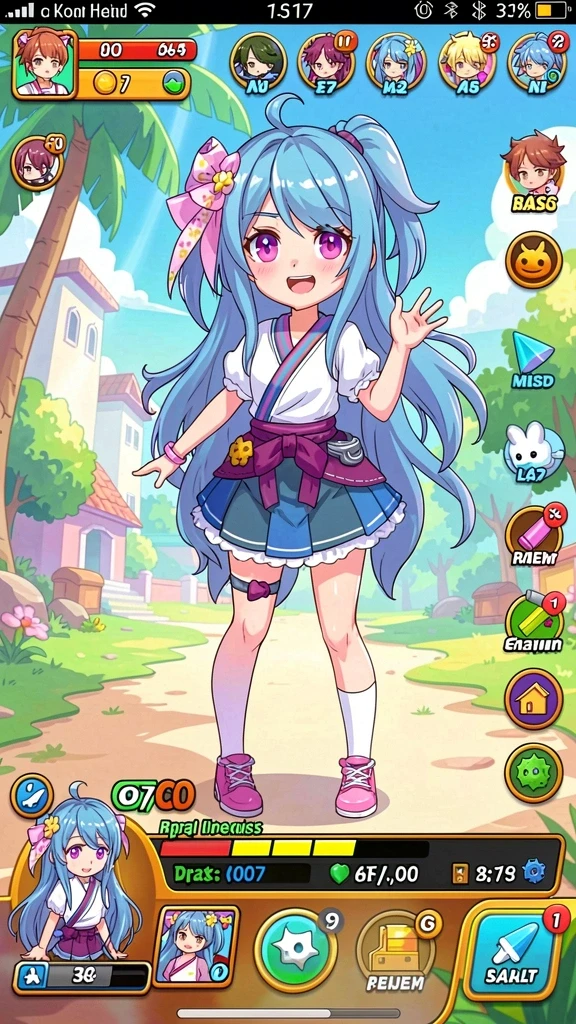Select the character portrait labeled E7
The image size is (576, 1024).
327,63
